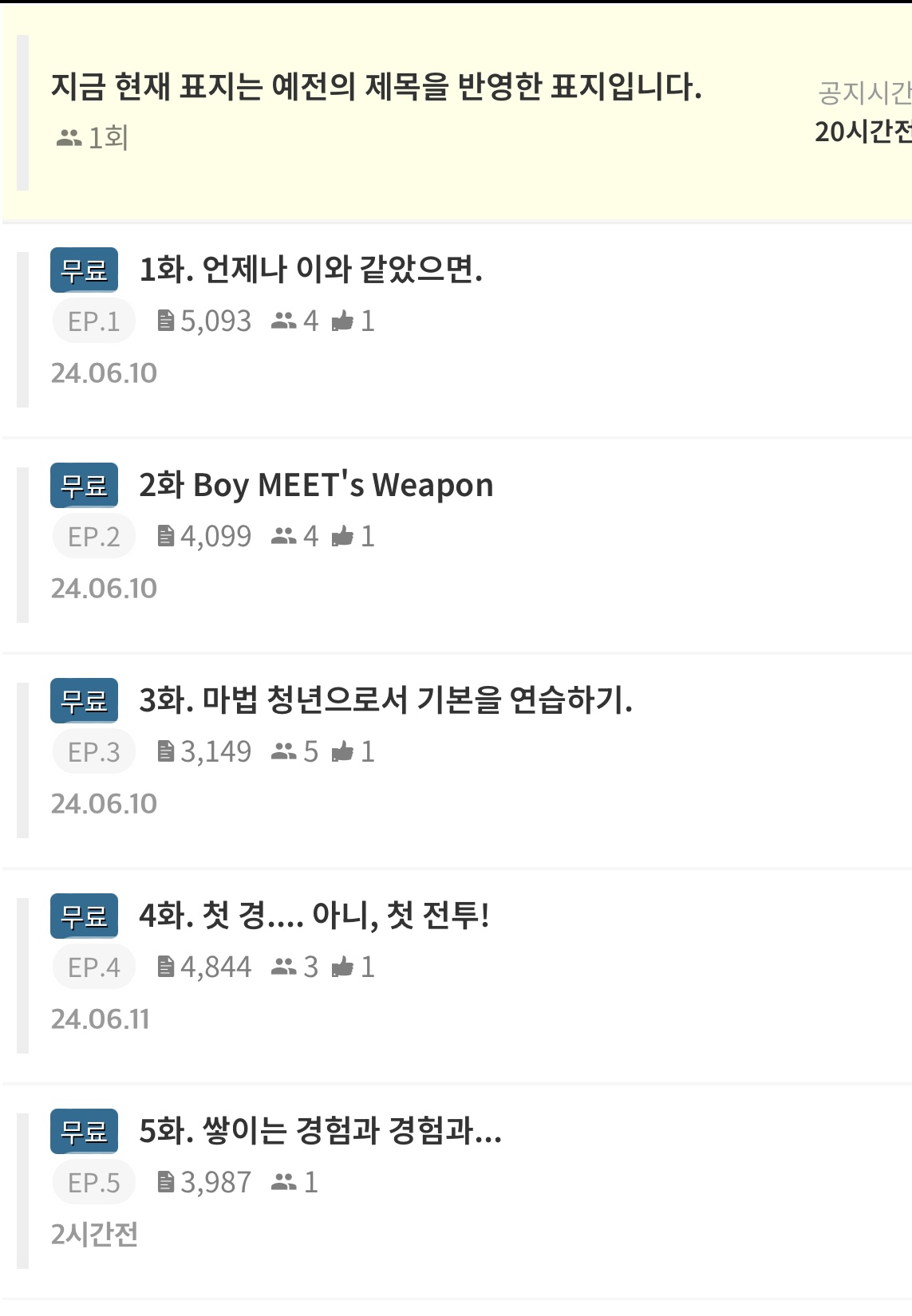
Task: Open episode 5화. 쌓이는 경험과 경험과...
Action: (x=320, y=1131)
